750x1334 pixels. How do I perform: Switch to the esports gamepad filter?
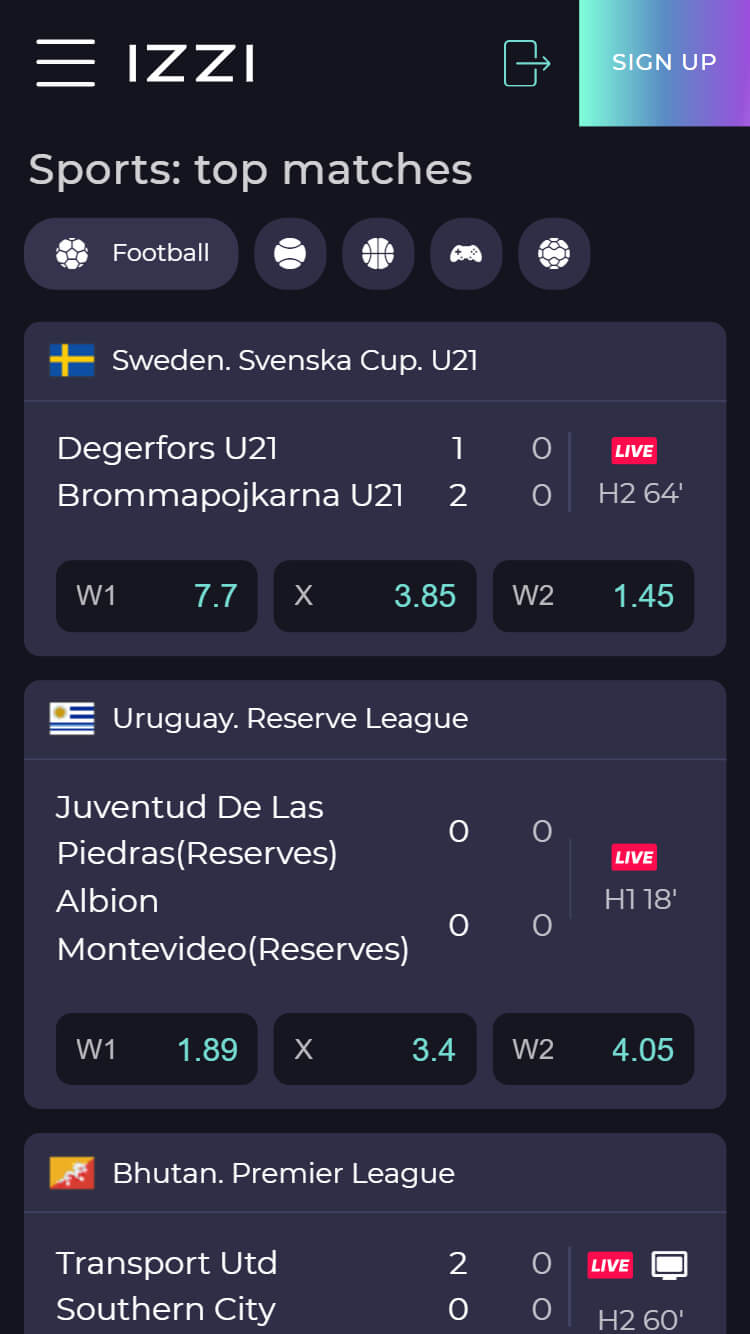coord(466,254)
